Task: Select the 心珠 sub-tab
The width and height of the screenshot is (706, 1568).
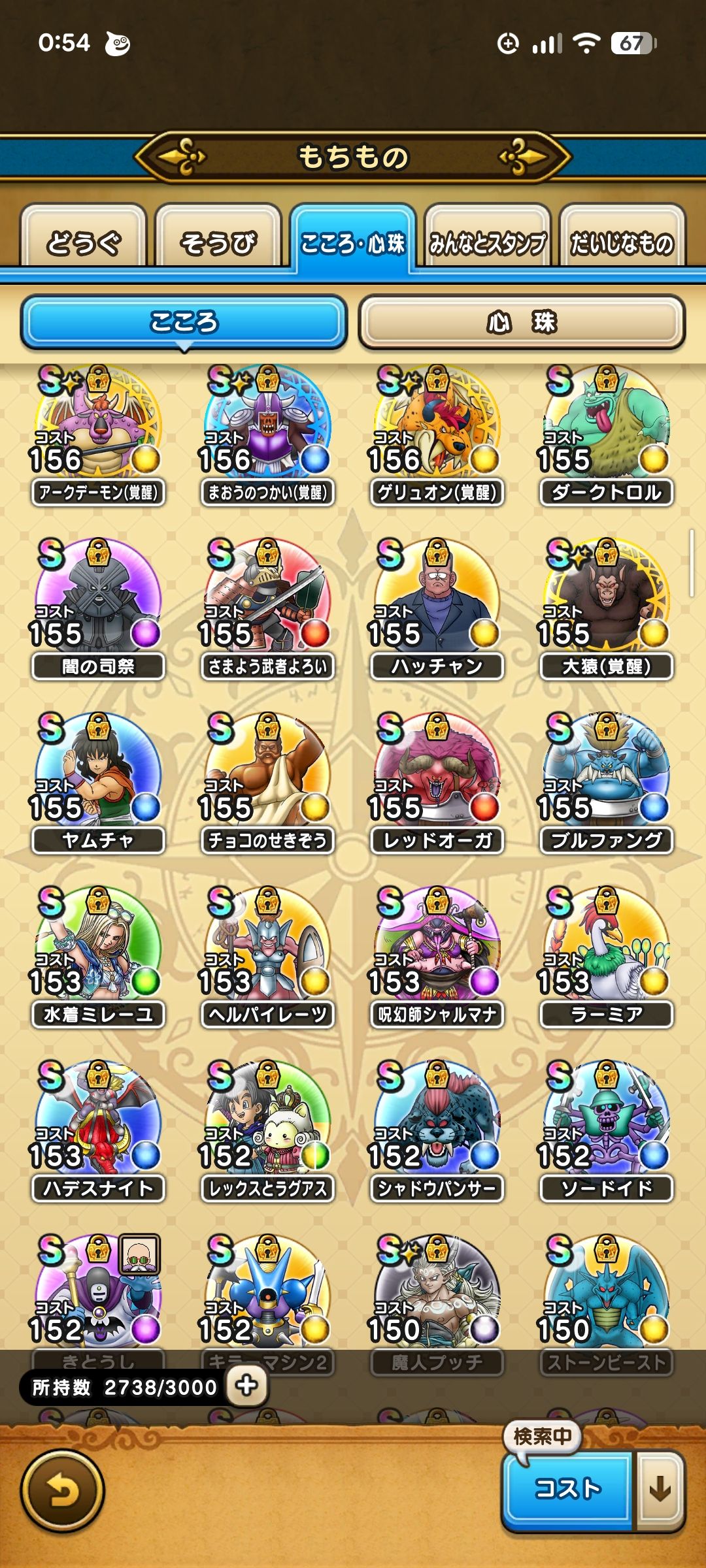Action: click(x=522, y=322)
